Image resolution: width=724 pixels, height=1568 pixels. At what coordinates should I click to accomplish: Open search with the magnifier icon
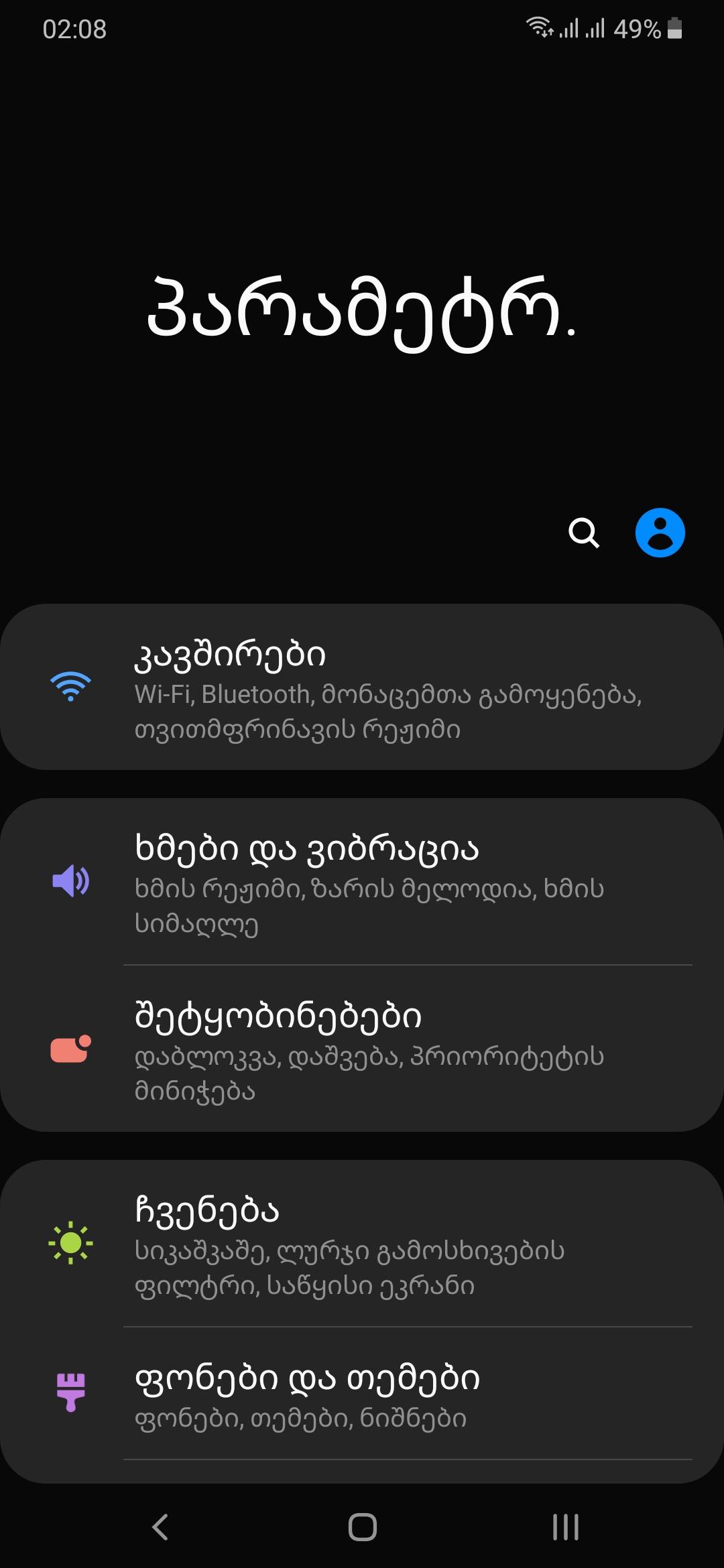coord(585,534)
